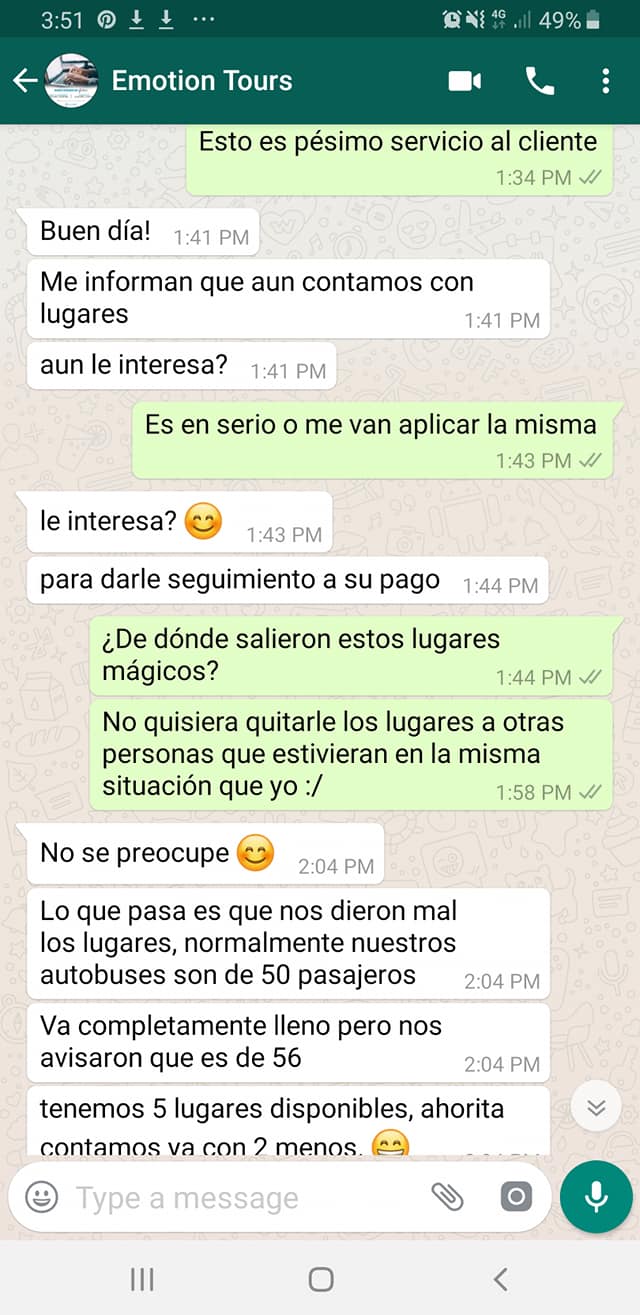Jump to the latest messages
The height and width of the screenshot is (1315, 640).
[x=596, y=1107]
